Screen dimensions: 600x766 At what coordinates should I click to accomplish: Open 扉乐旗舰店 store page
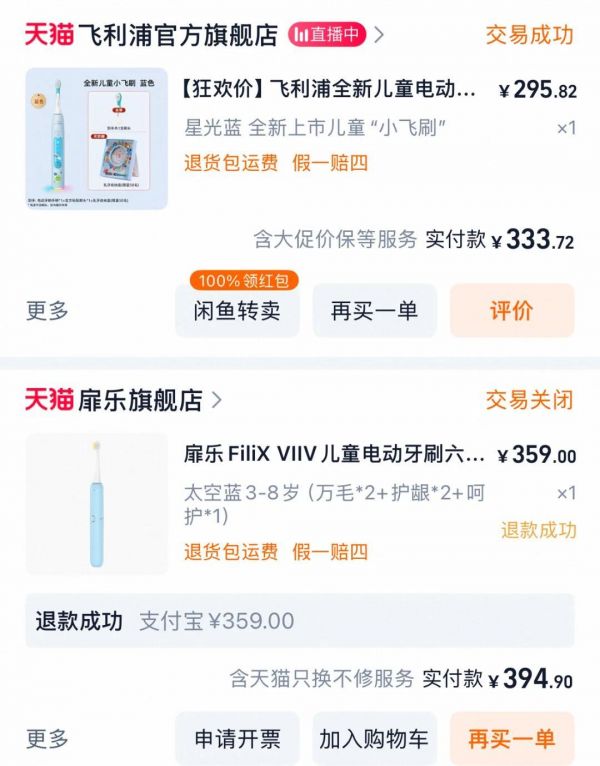point(140,401)
